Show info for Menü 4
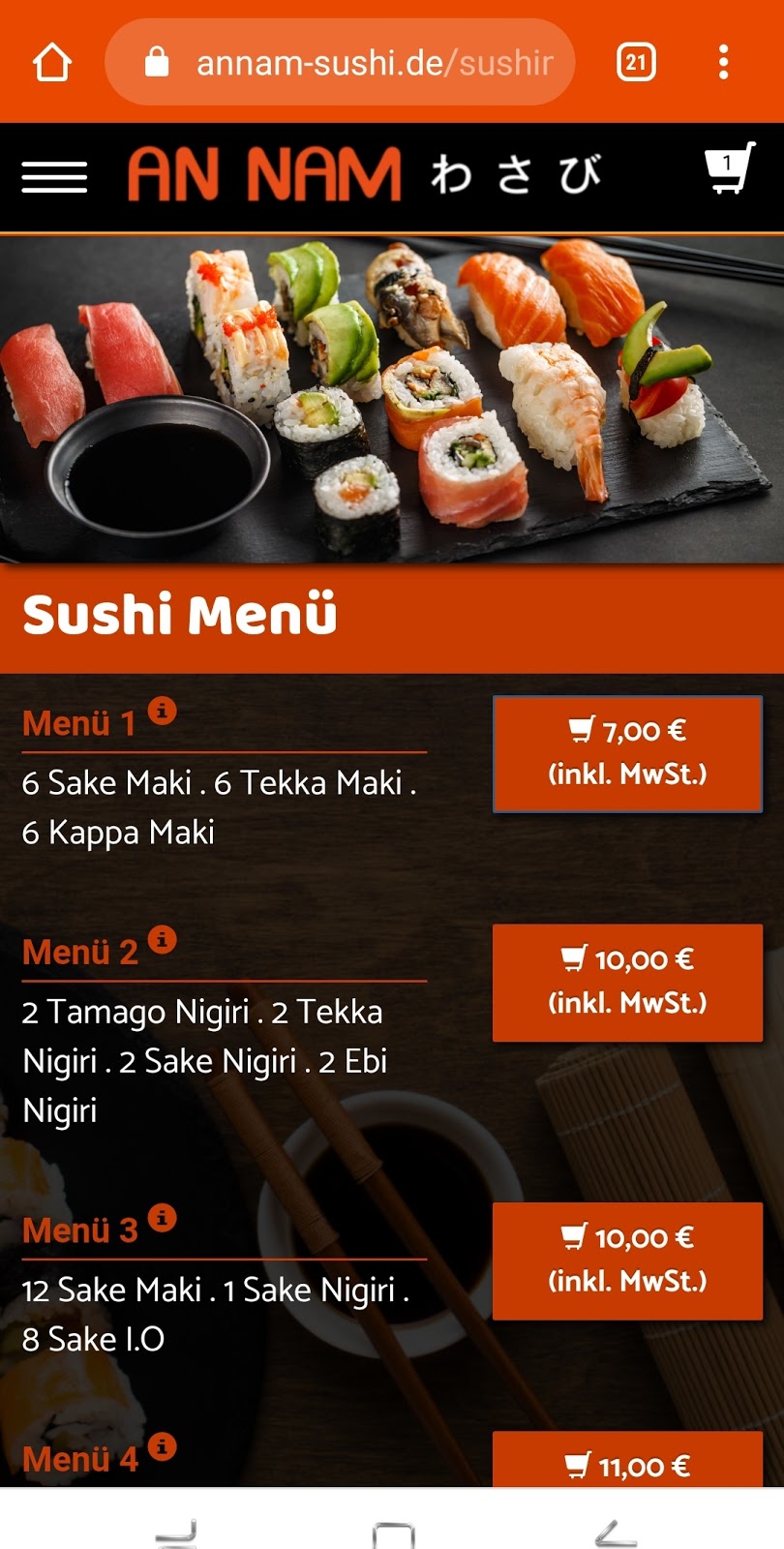This screenshot has width=784, height=1549. tap(163, 1446)
